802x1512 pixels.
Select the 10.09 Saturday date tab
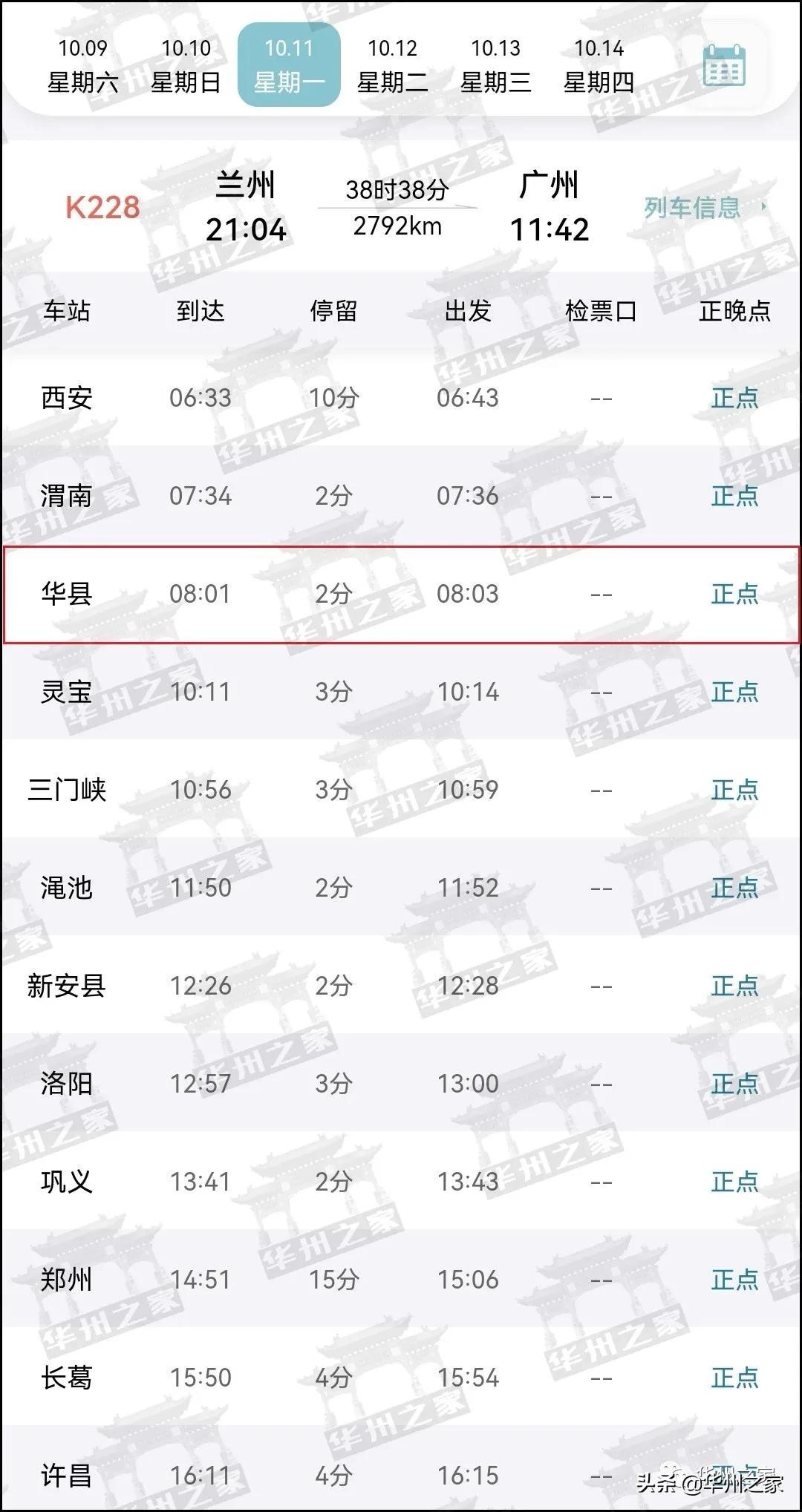pyautogui.click(x=82, y=65)
